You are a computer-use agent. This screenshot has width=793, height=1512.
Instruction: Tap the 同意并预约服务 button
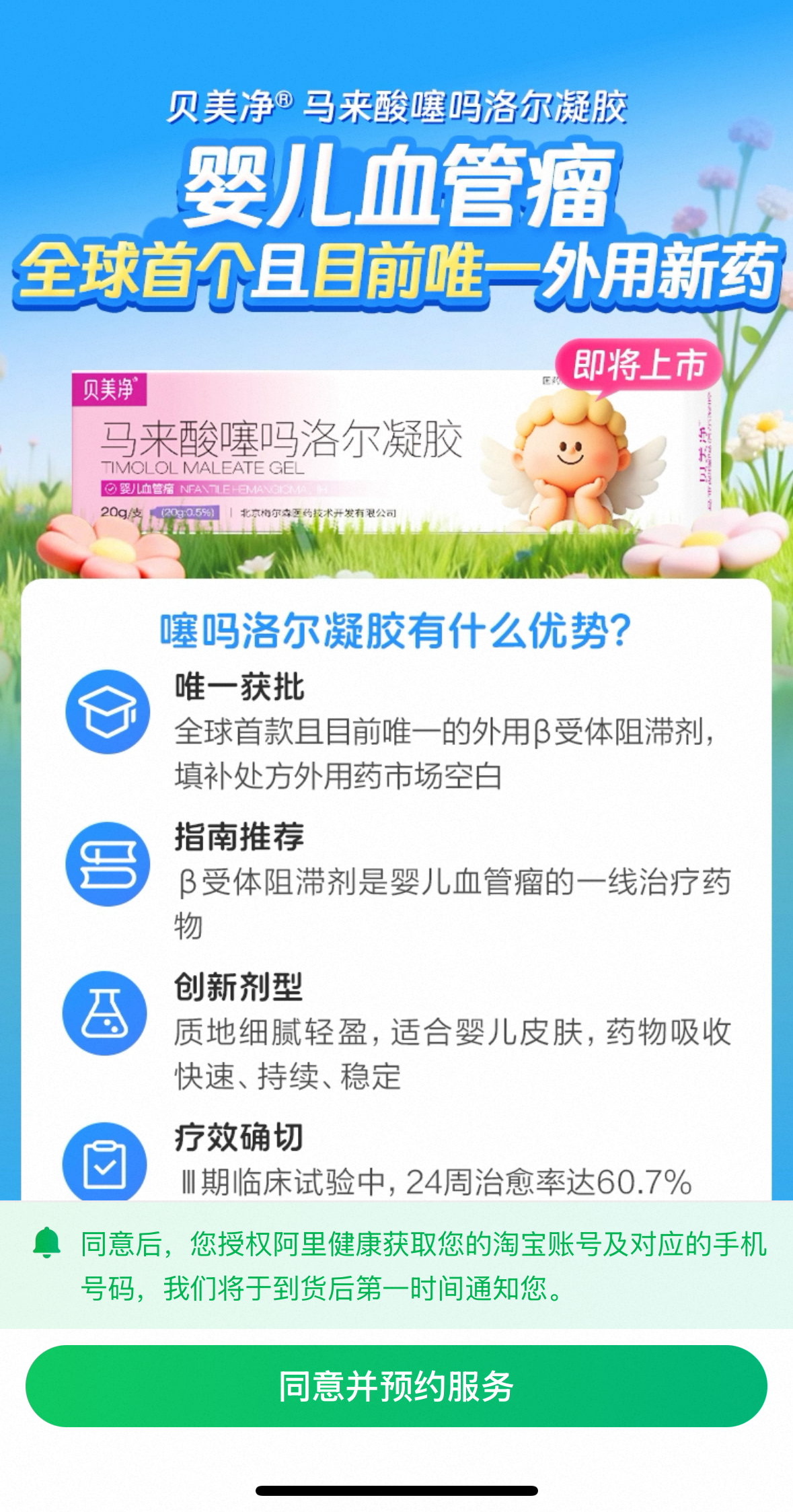tap(396, 1385)
